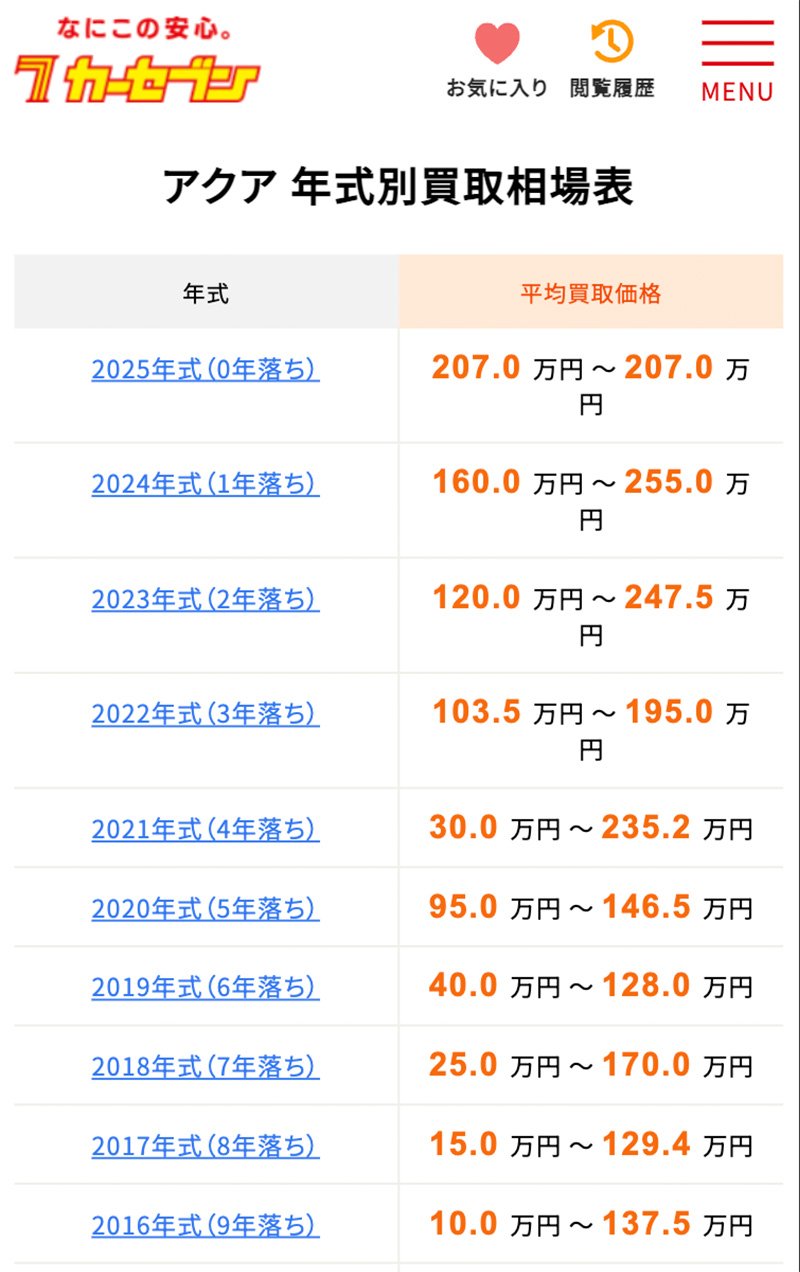Open the 2021年式 (4年落ち) link
Screen dimensions: 800x1272
pyautogui.click(x=205, y=830)
